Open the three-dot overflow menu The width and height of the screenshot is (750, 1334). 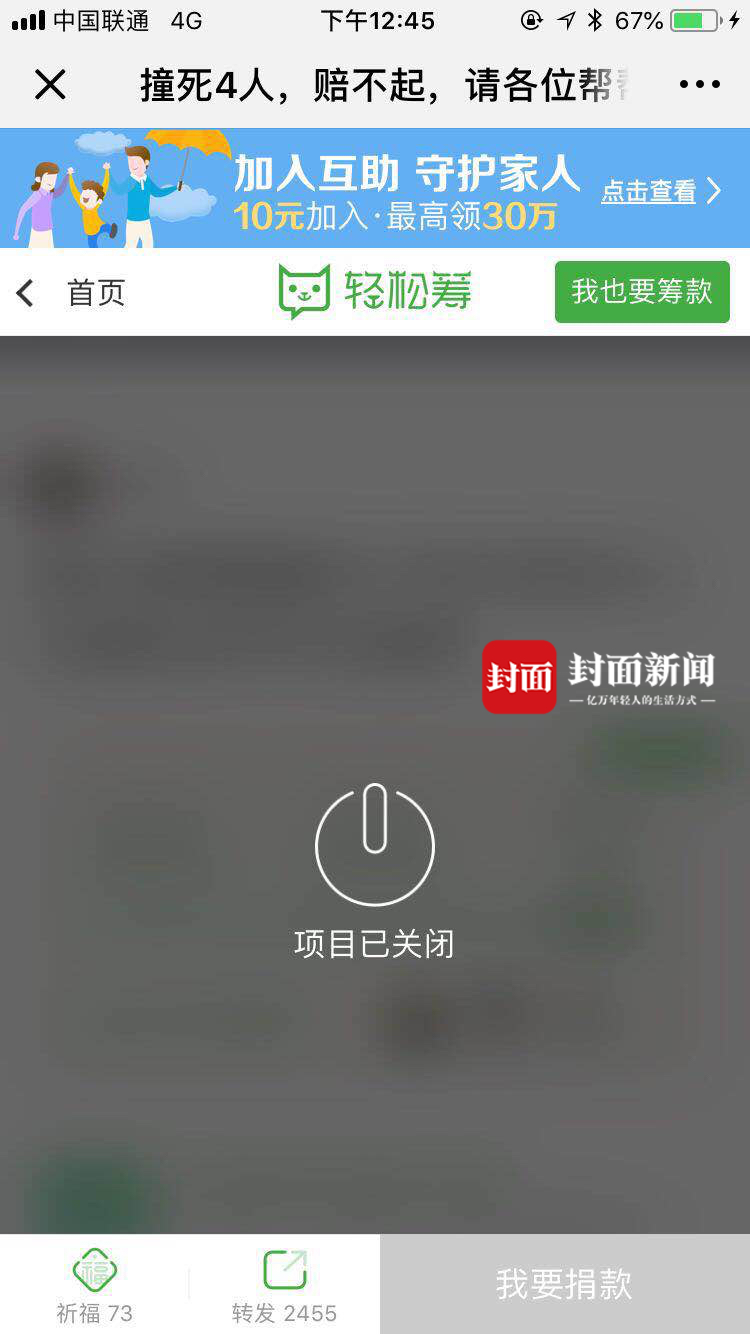point(699,85)
